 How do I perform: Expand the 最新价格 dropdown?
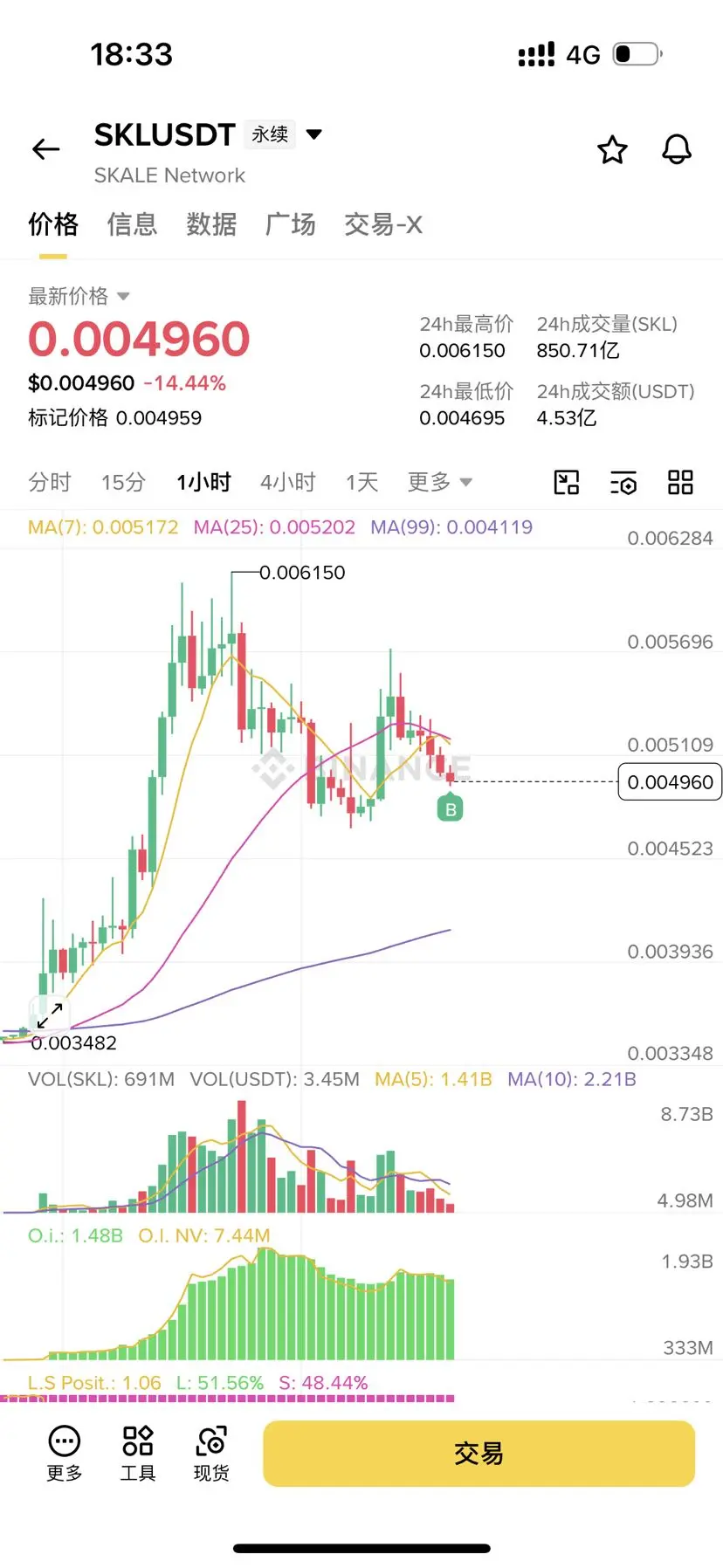click(123, 296)
